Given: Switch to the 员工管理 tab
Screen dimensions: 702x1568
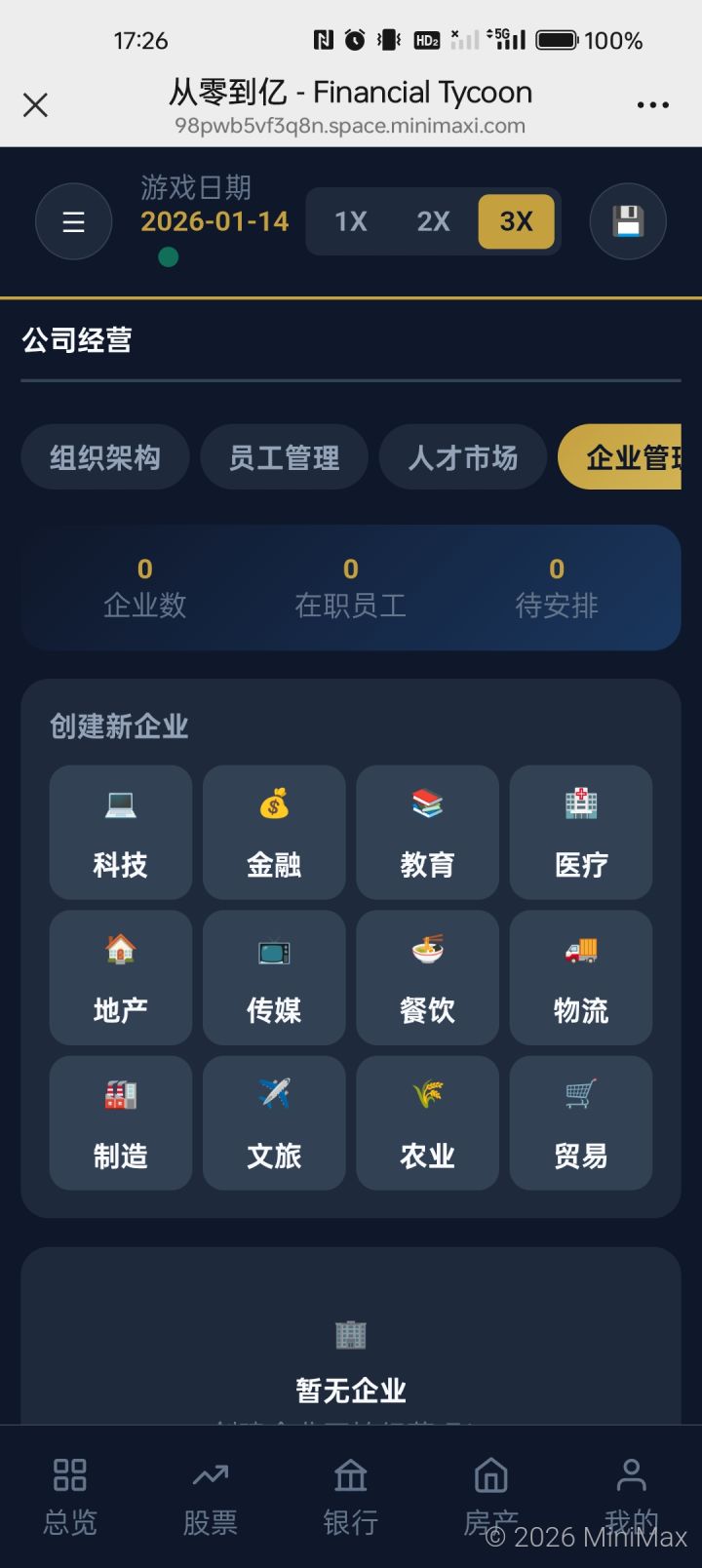Looking at the screenshot, I should tap(284, 457).
